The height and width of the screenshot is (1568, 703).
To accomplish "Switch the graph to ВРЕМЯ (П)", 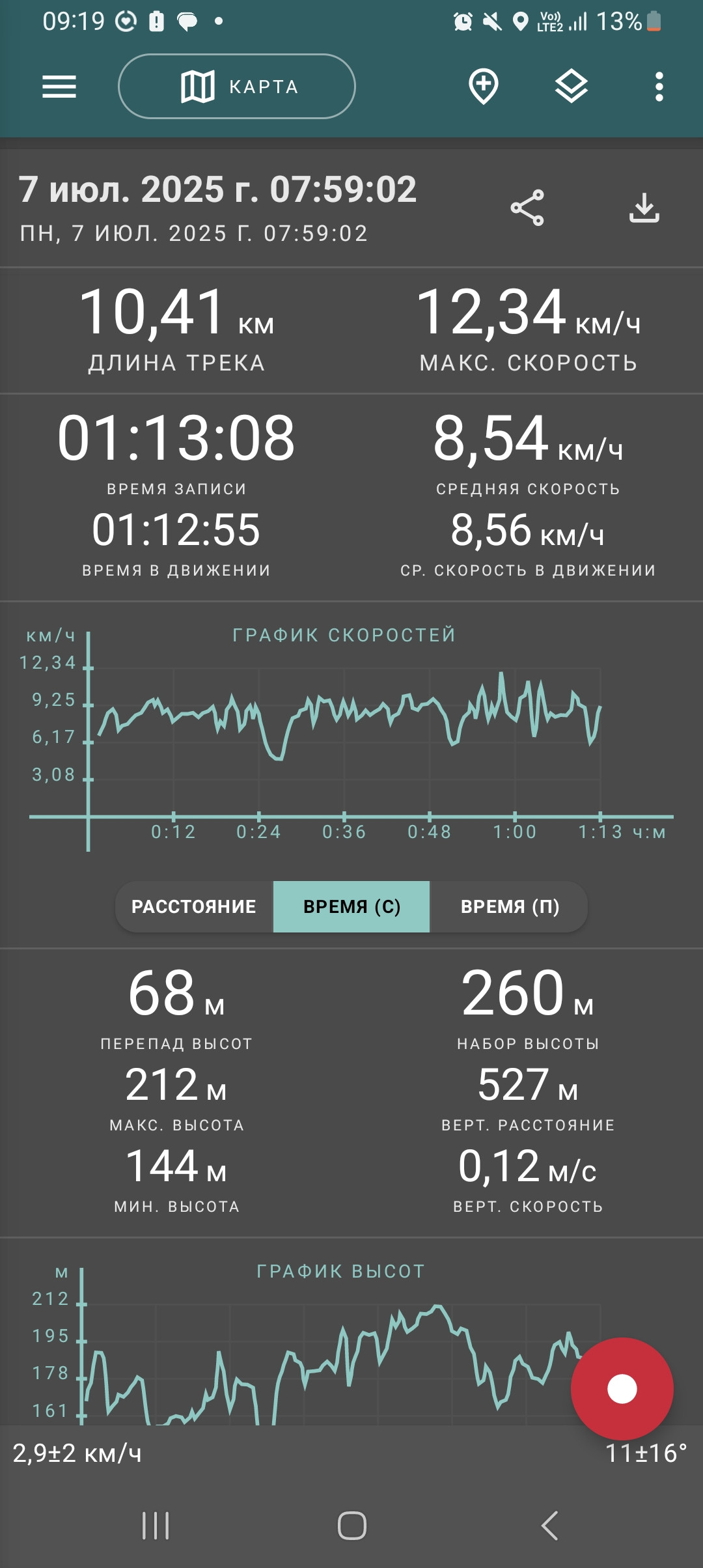I will (x=510, y=906).
